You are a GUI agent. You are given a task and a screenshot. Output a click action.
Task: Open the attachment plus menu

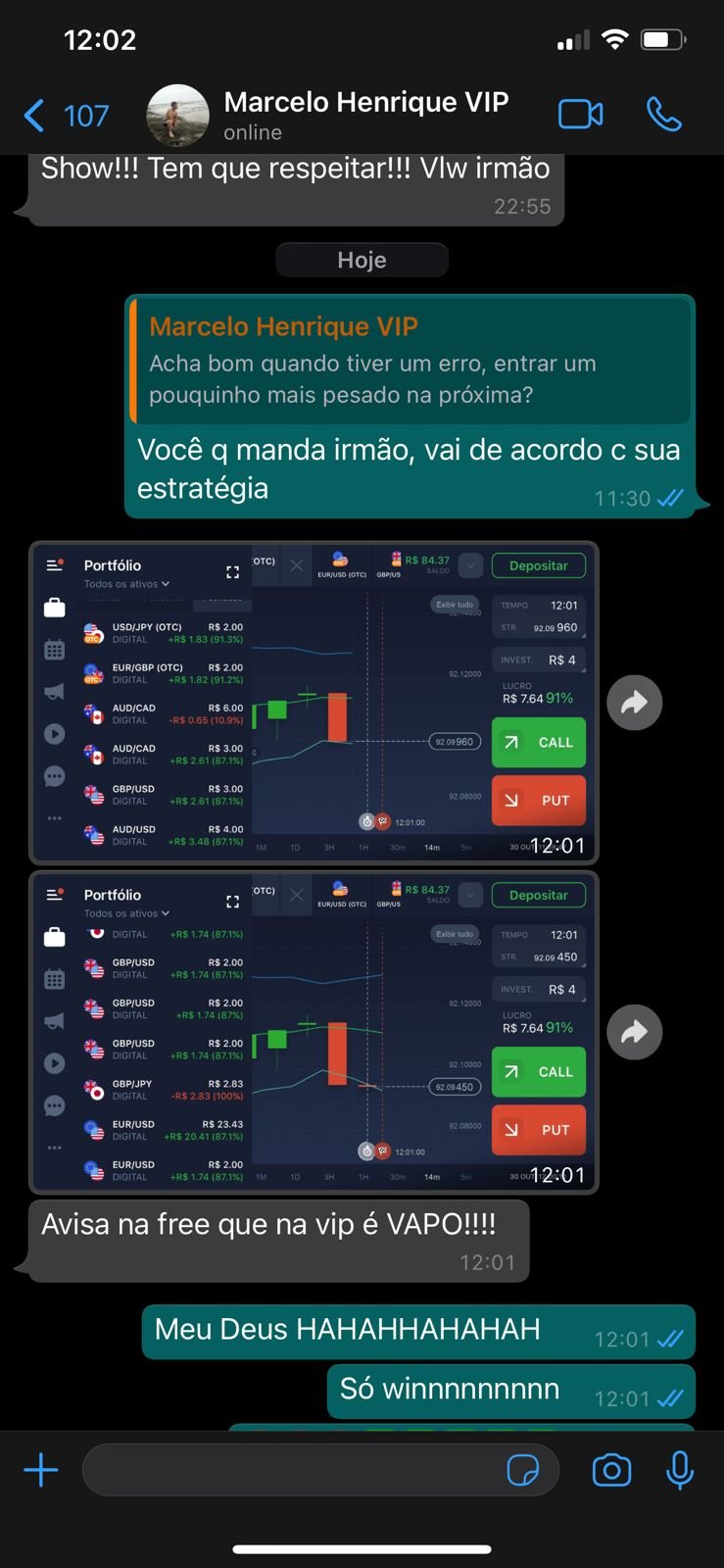41,1470
